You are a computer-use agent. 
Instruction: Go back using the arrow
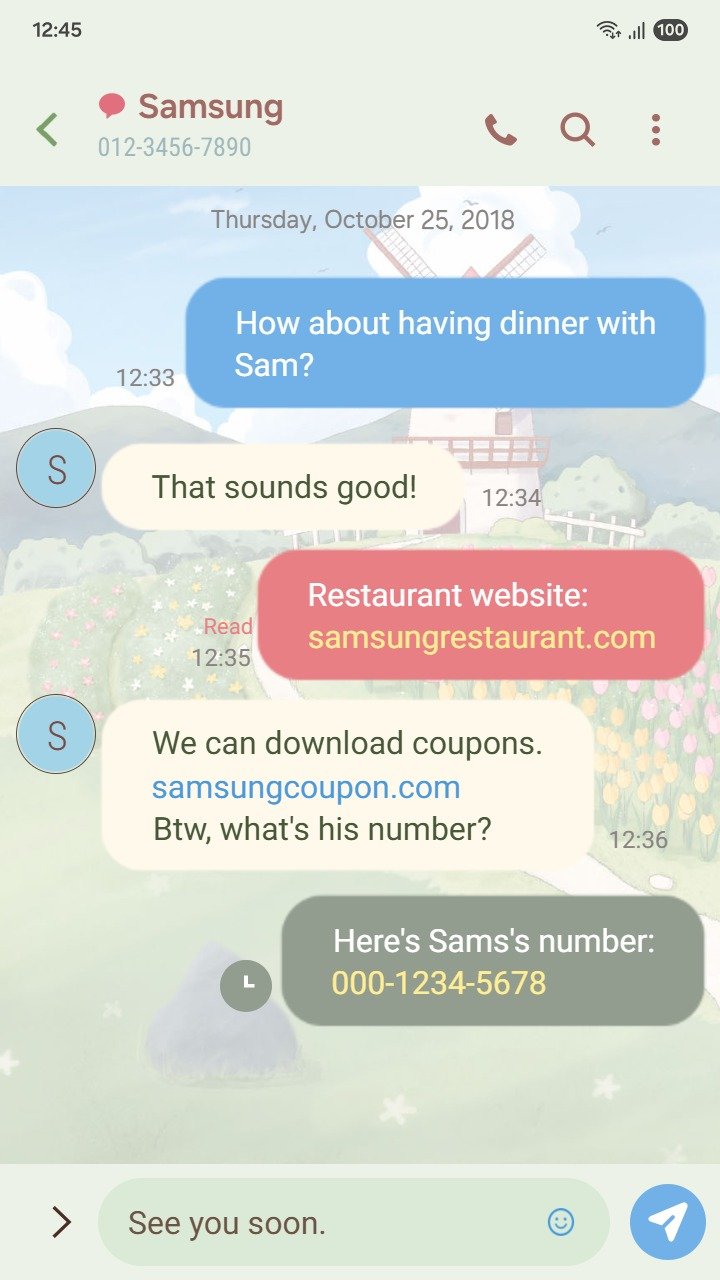pos(47,129)
